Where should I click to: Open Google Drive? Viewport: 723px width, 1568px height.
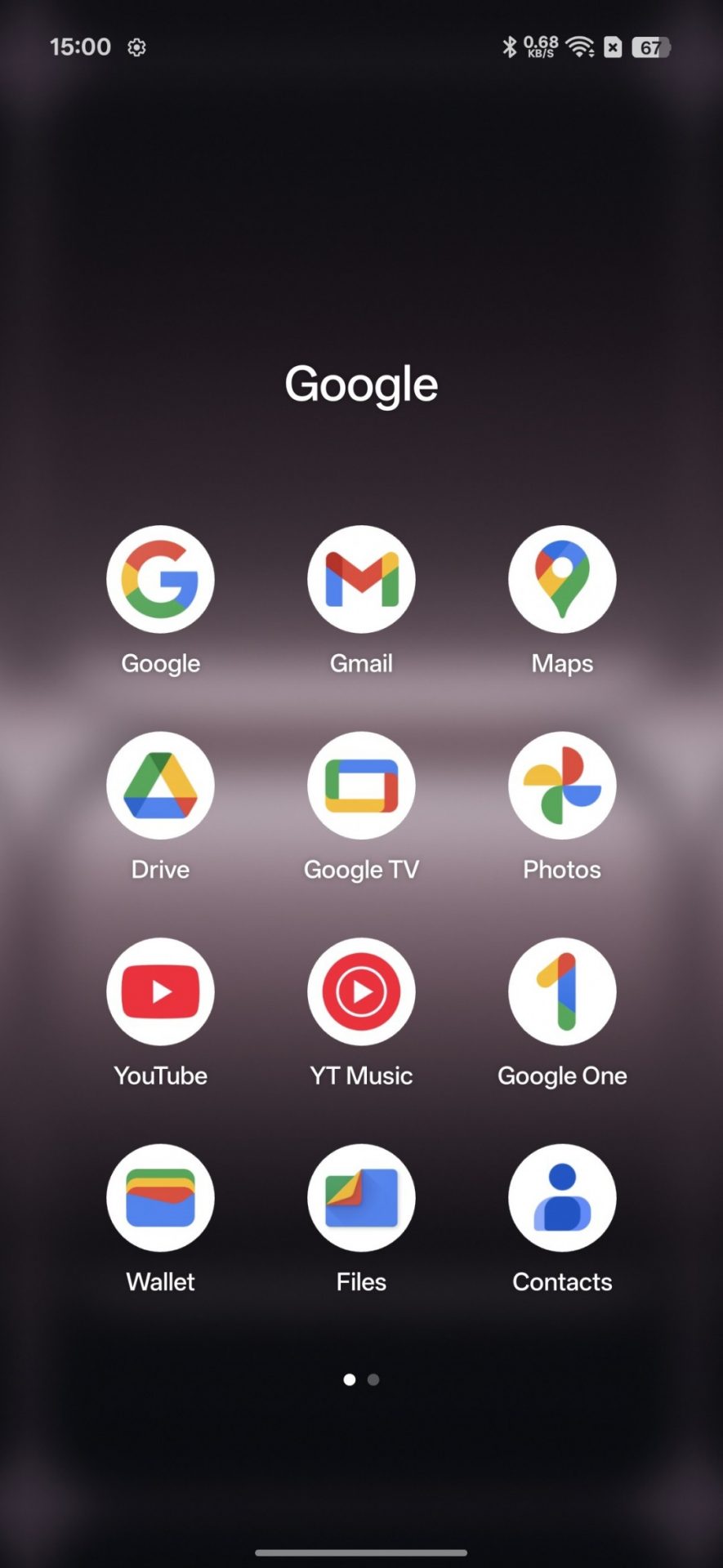[x=160, y=786]
